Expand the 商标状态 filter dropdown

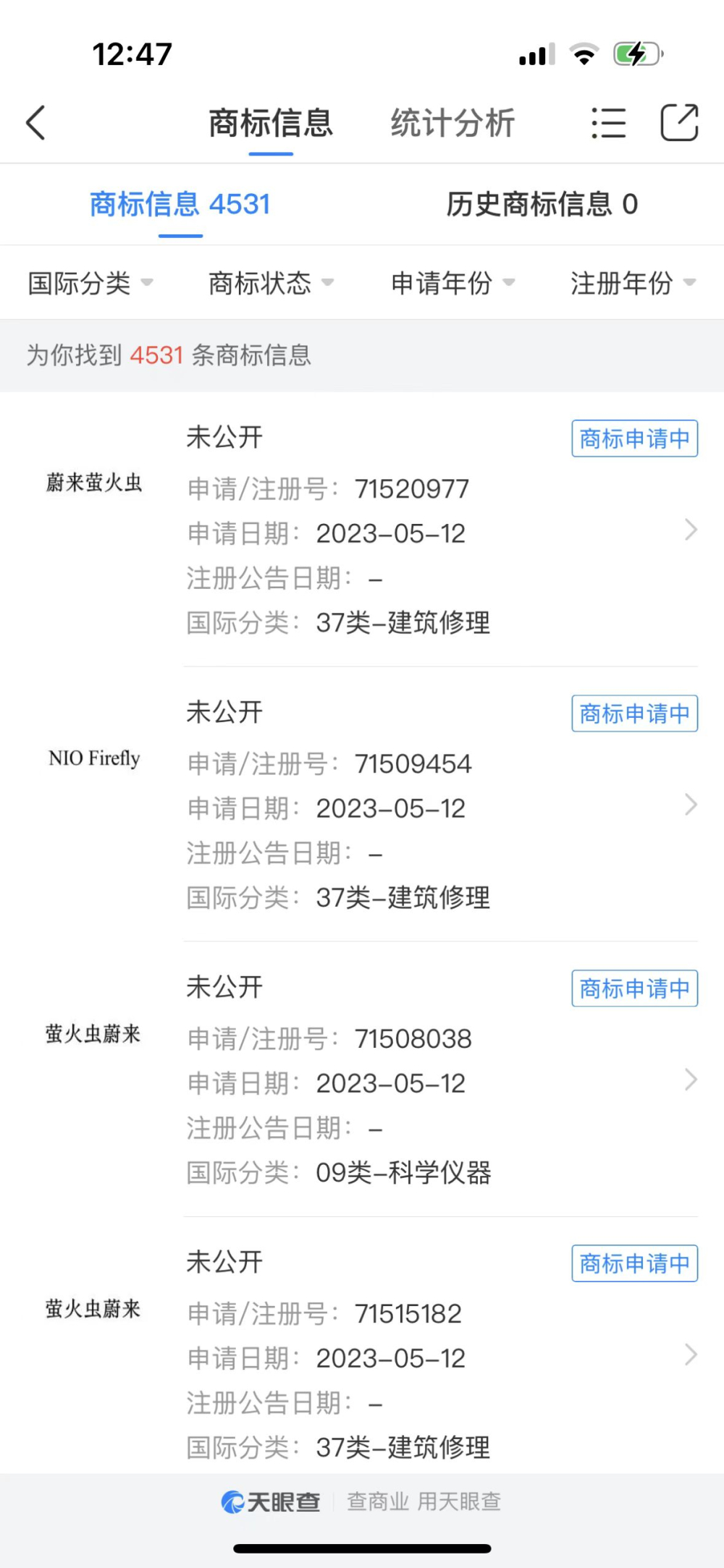pos(271,283)
